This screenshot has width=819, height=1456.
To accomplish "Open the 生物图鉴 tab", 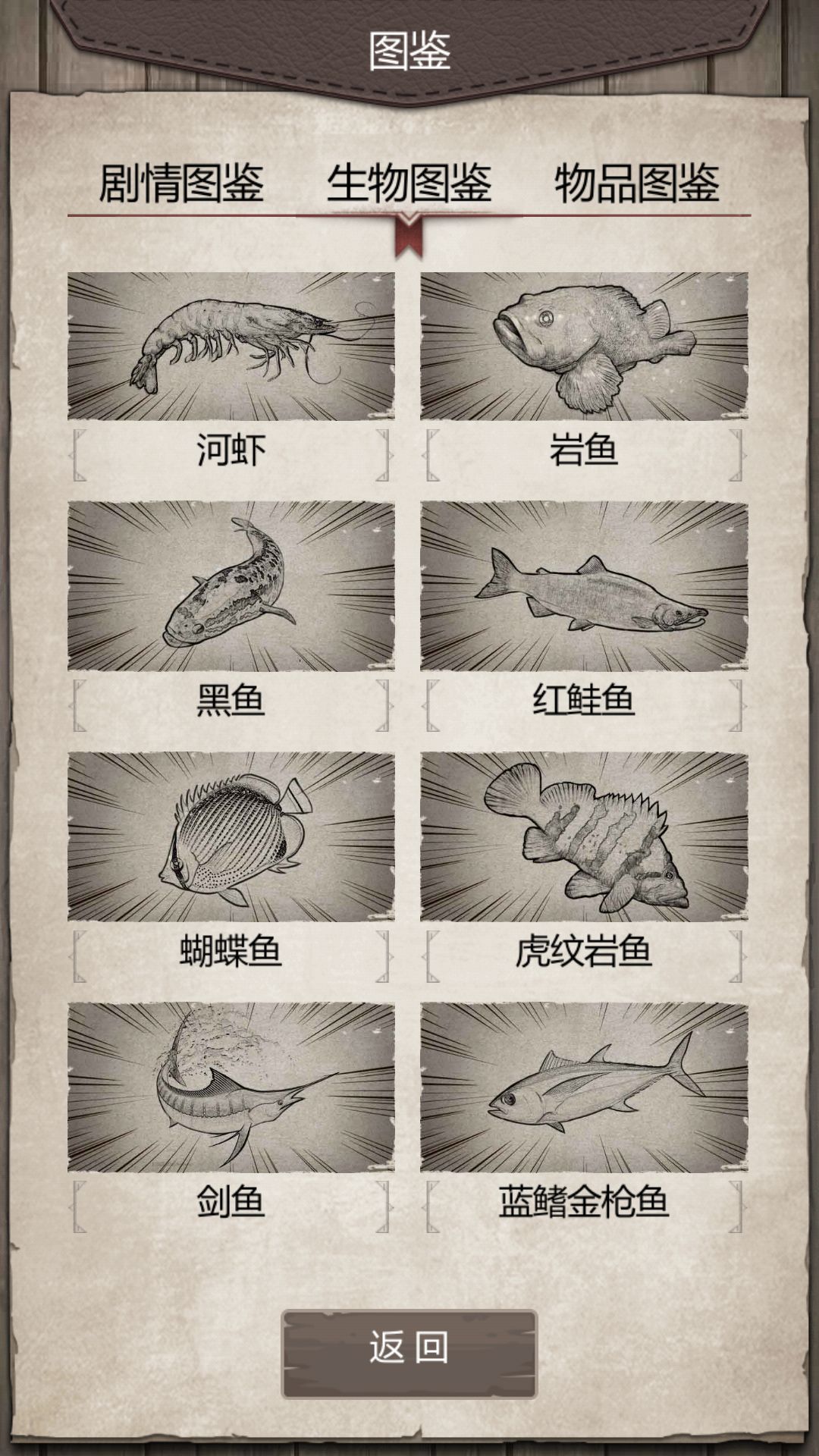I will click(x=409, y=182).
